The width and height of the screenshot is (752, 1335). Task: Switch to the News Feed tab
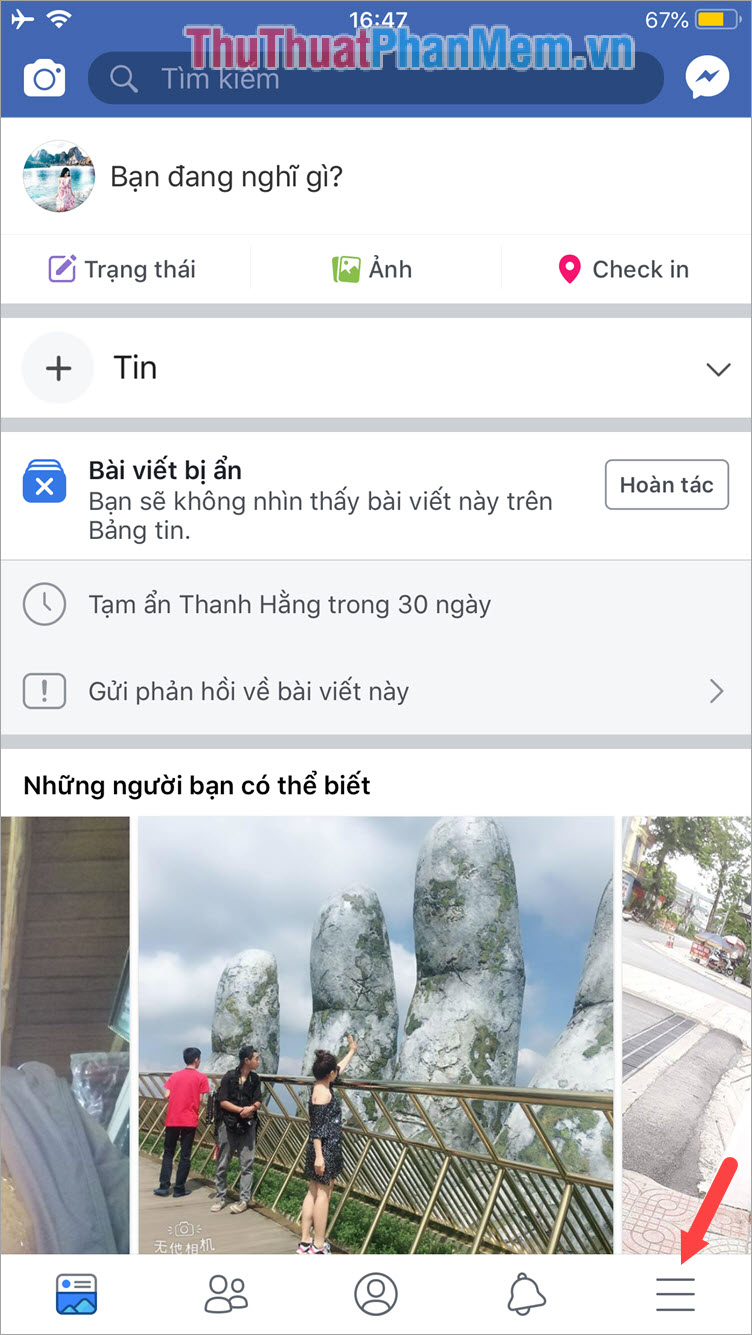click(x=75, y=1292)
